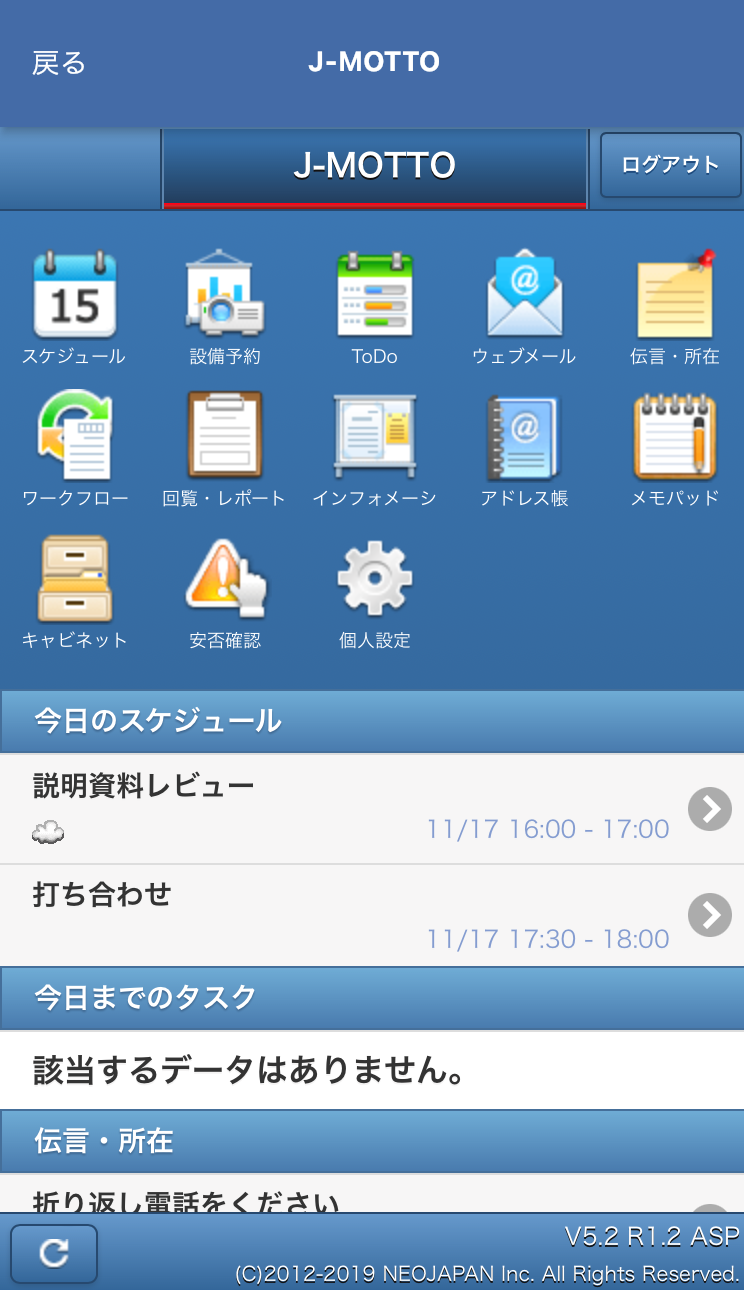Open 設備予約 facility reservation
This screenshot has width=744, height=1290.
(x=225, y=309)
